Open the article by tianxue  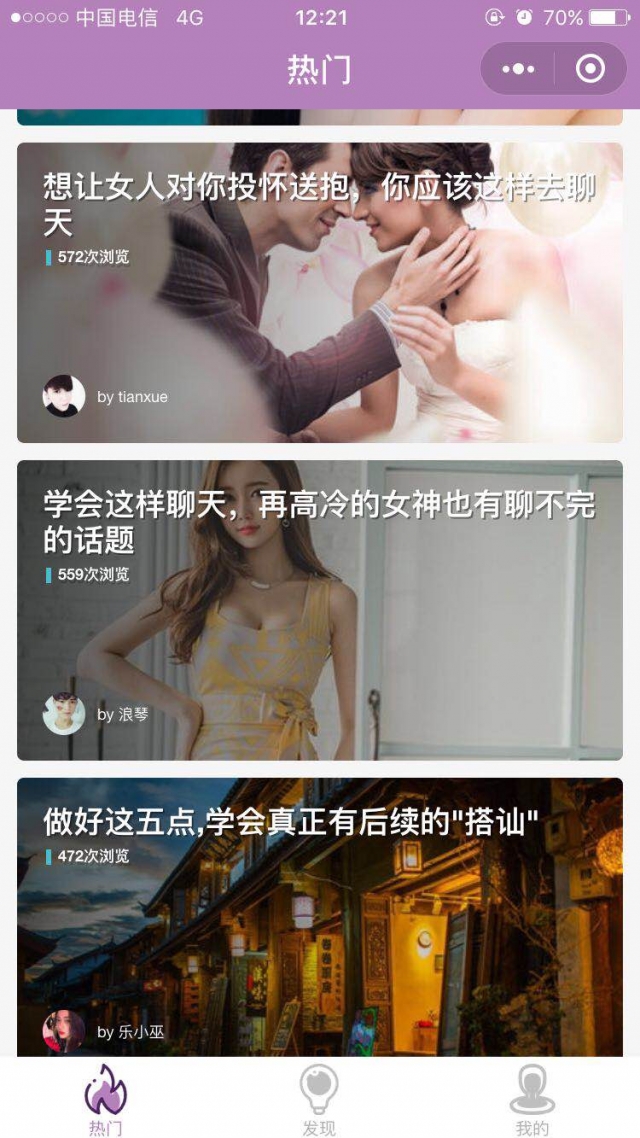pyautogui.click(x=320, y=292)
